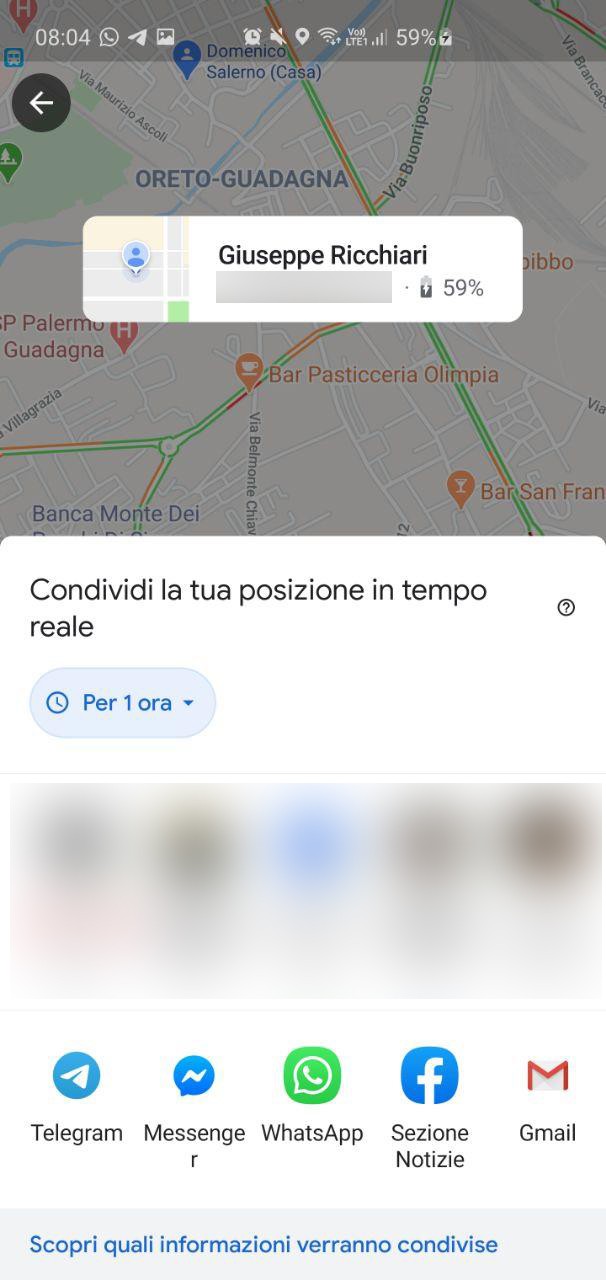
Task: Open help about real-time location sharing
Action: tap(566, 608)
